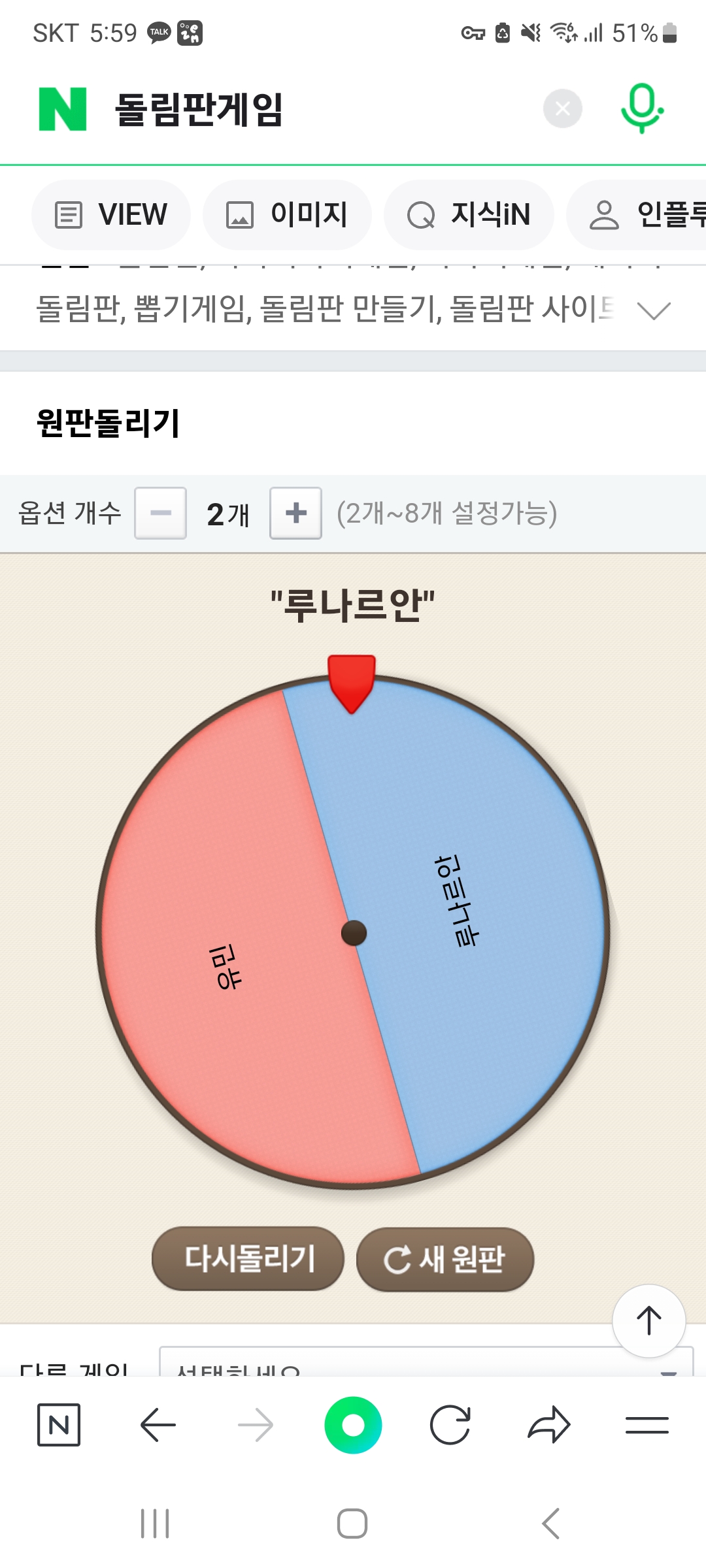This screenshot has width=706, height=1568.
Task: Open the 다른 게임 selection dropdown
Action: (x=426, y=1362)
